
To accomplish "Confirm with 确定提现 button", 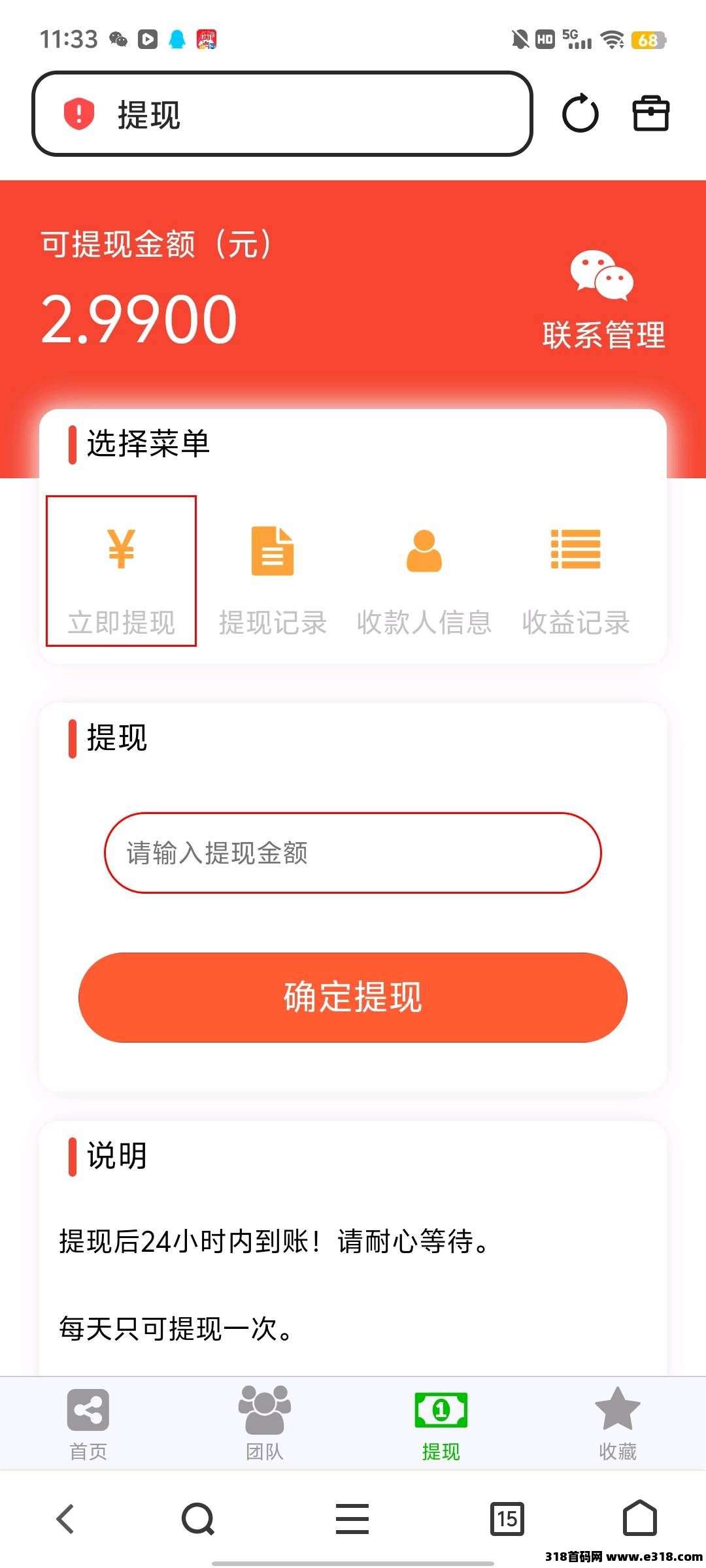I will (353, 997).
